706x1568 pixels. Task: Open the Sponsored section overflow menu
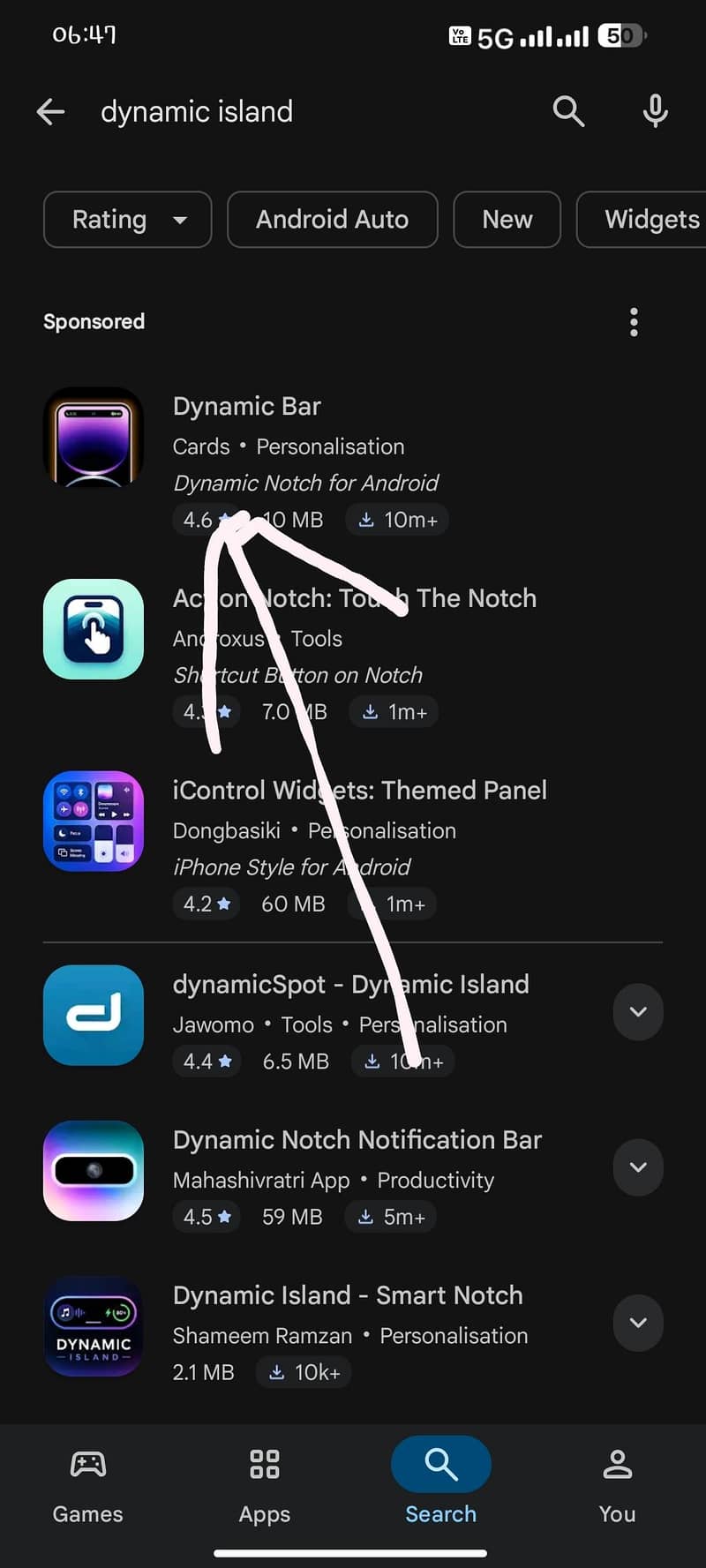pyautogui.click(x=634, y=322)
